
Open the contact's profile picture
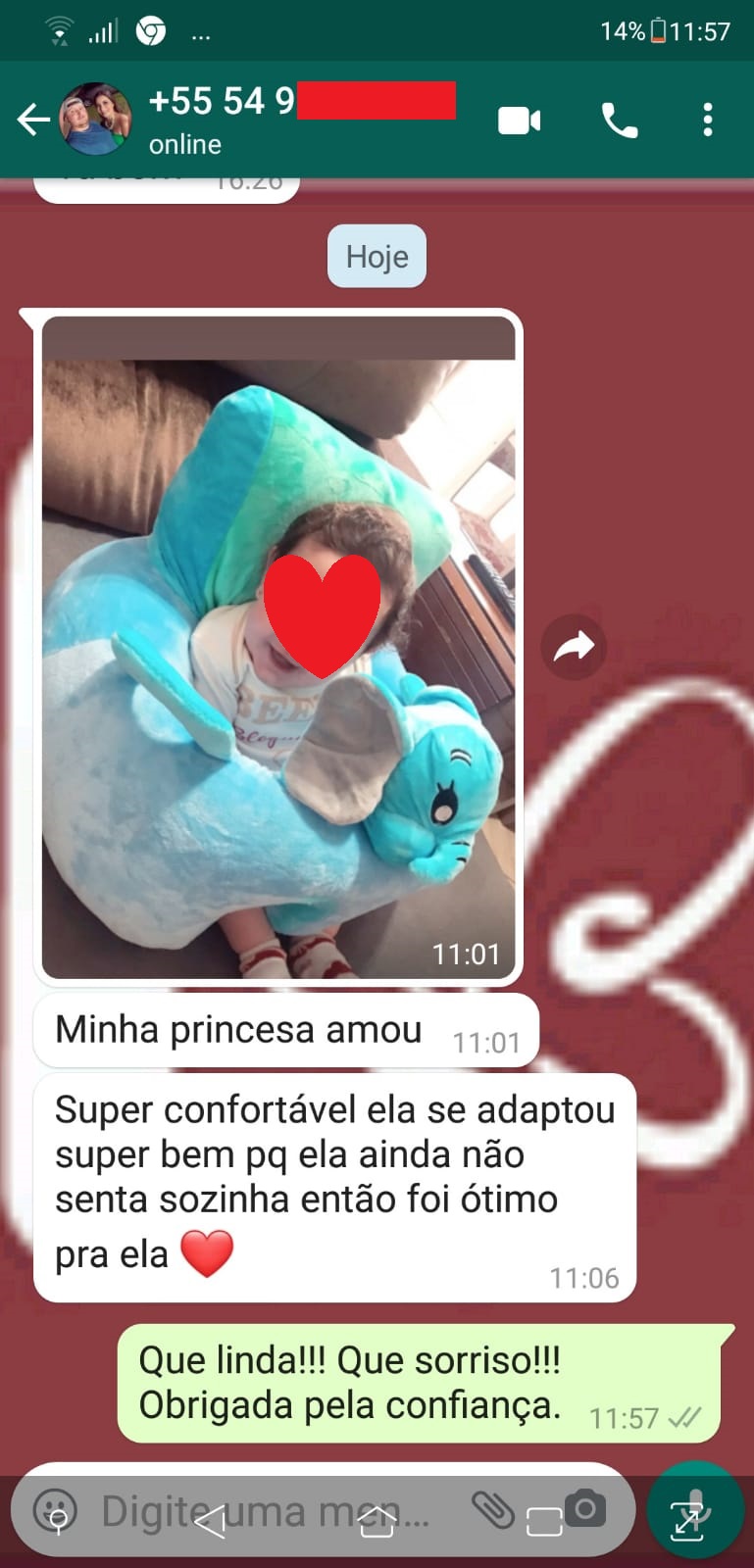[x=95, y=120]
